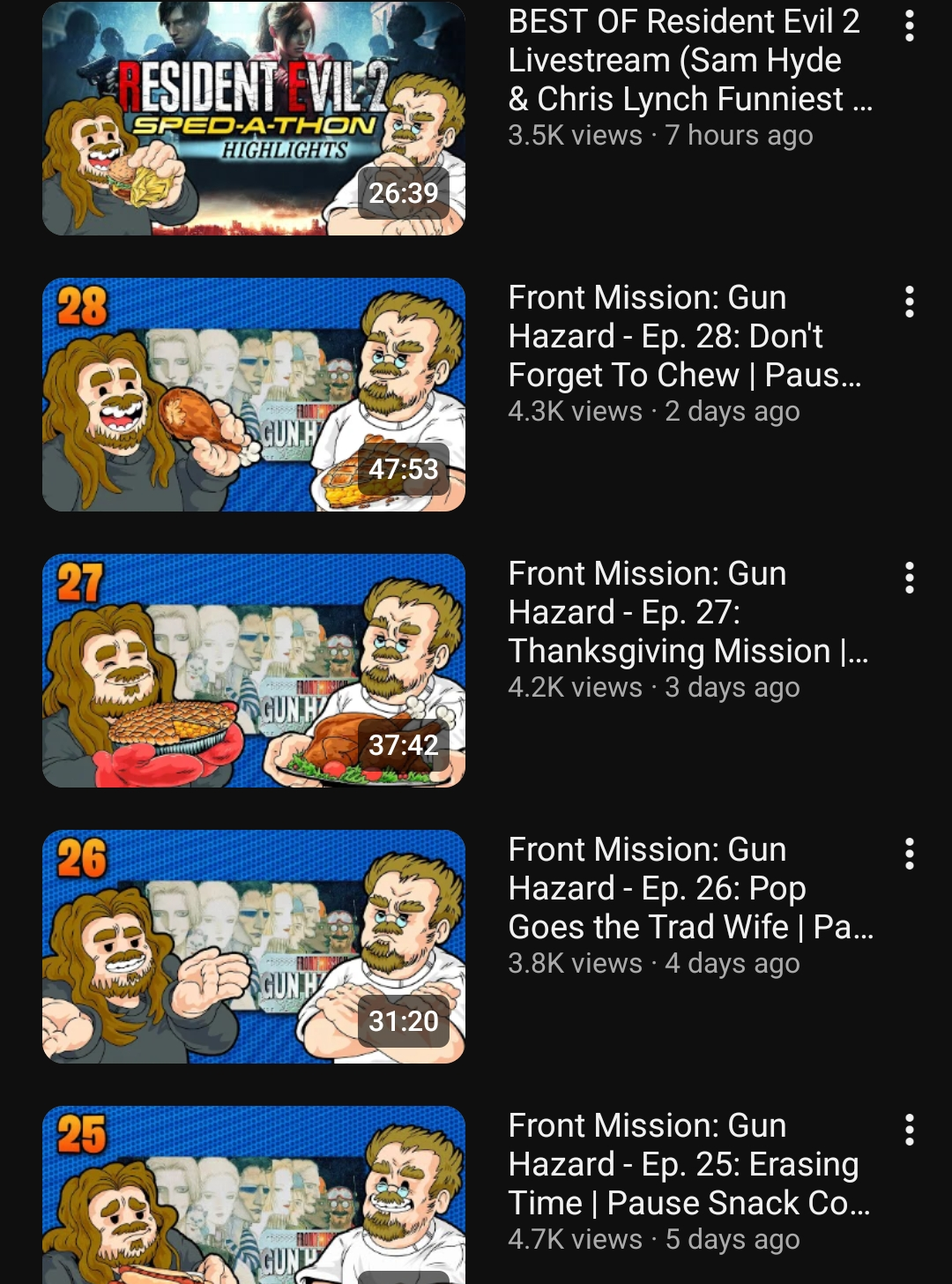Open Ep. 26: Pop Goes the Trad Wife
Screen dimensions: 952x1284
pyautogui.click(x=254, y=947)
